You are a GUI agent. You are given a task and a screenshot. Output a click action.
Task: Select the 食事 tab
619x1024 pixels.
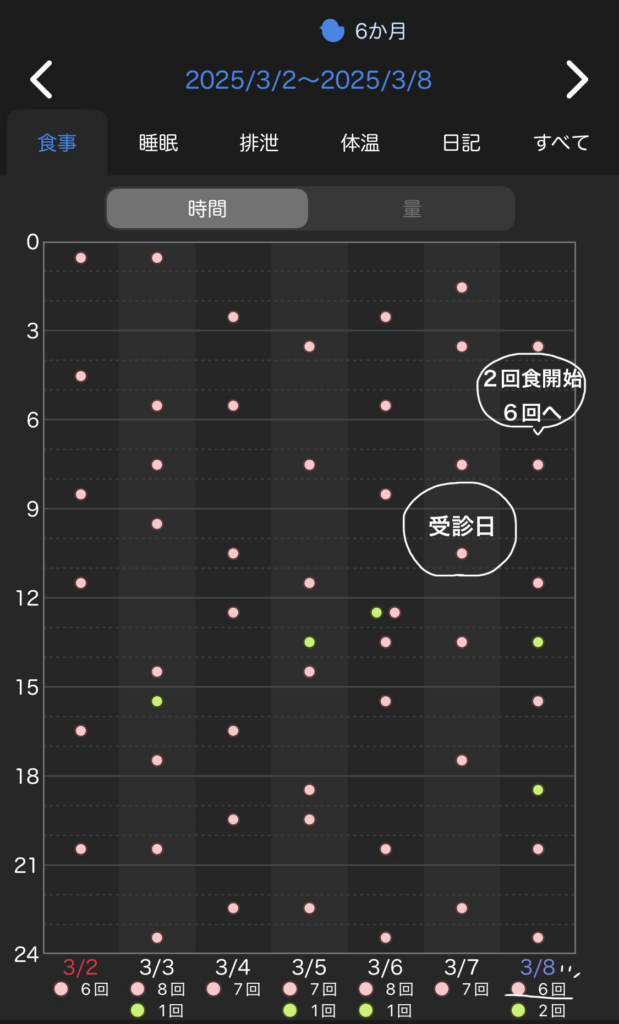pos(57,143)
